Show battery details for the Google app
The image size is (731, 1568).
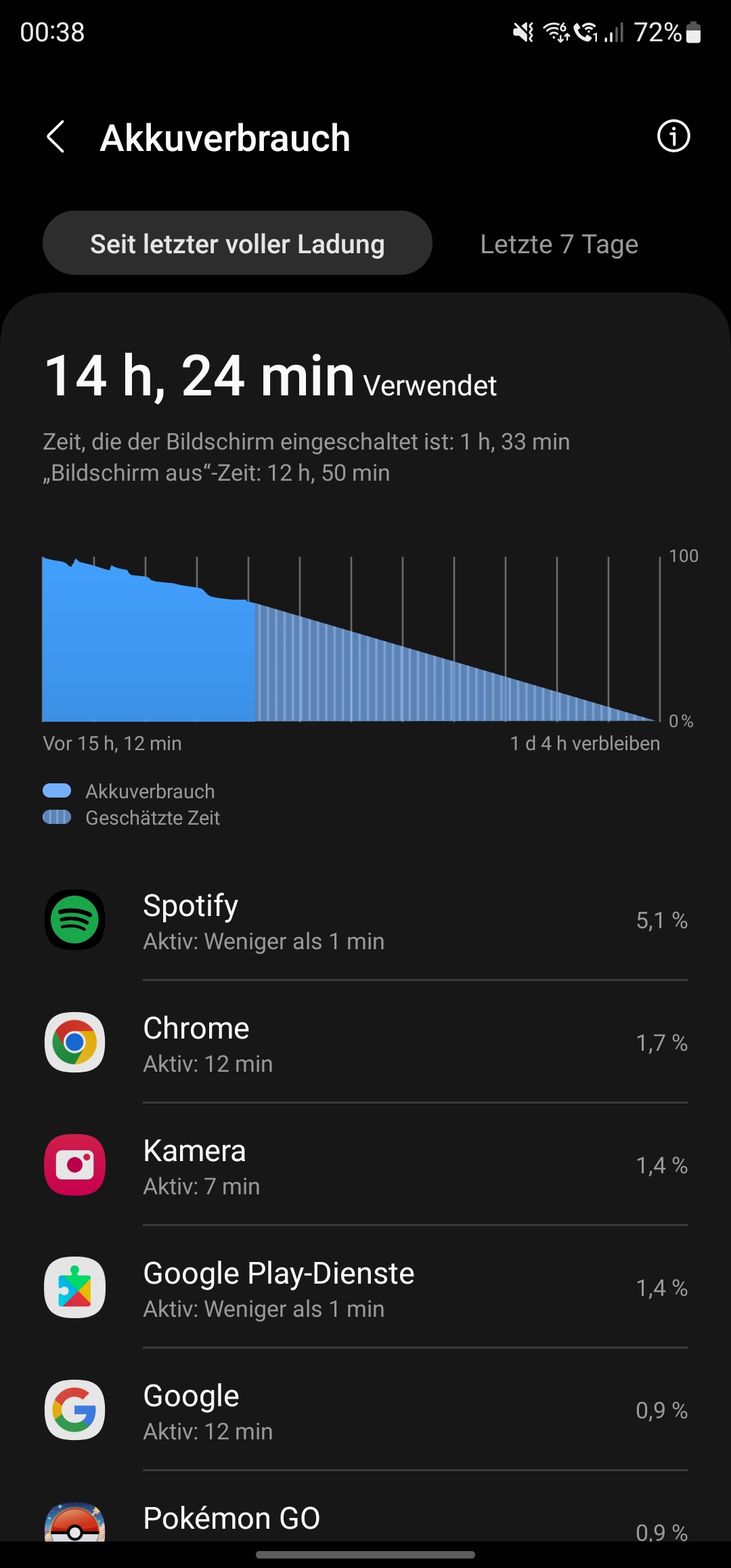pyautogui.click(x=365, y=1410)
